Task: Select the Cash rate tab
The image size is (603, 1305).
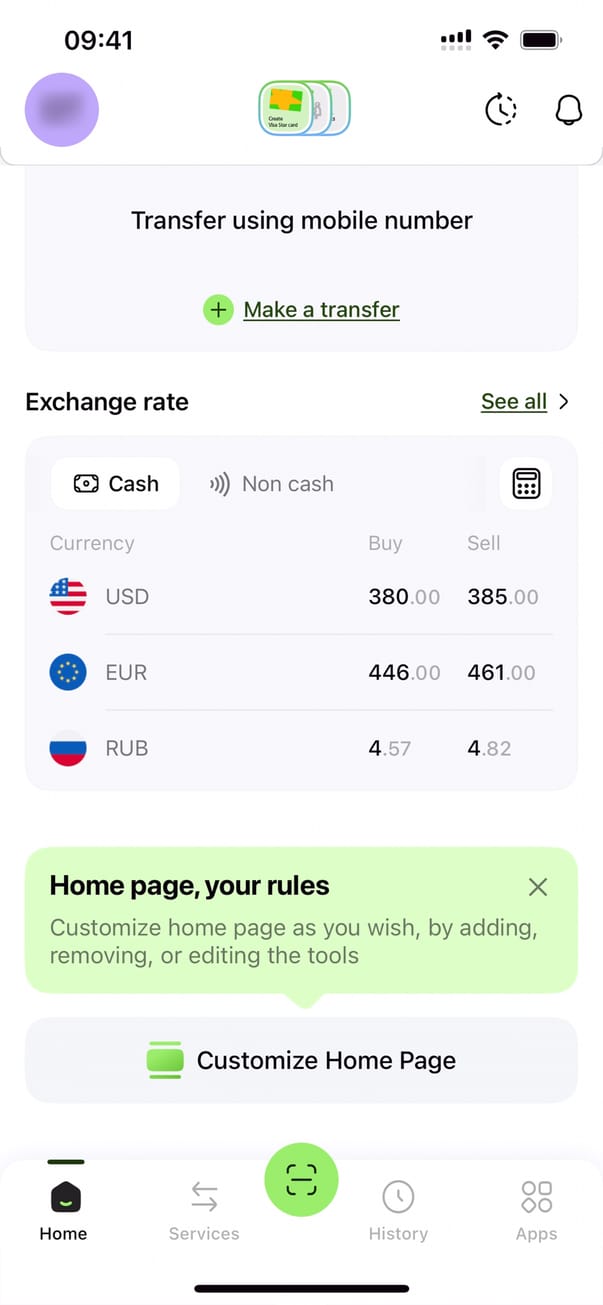Action: coord(116,484)
